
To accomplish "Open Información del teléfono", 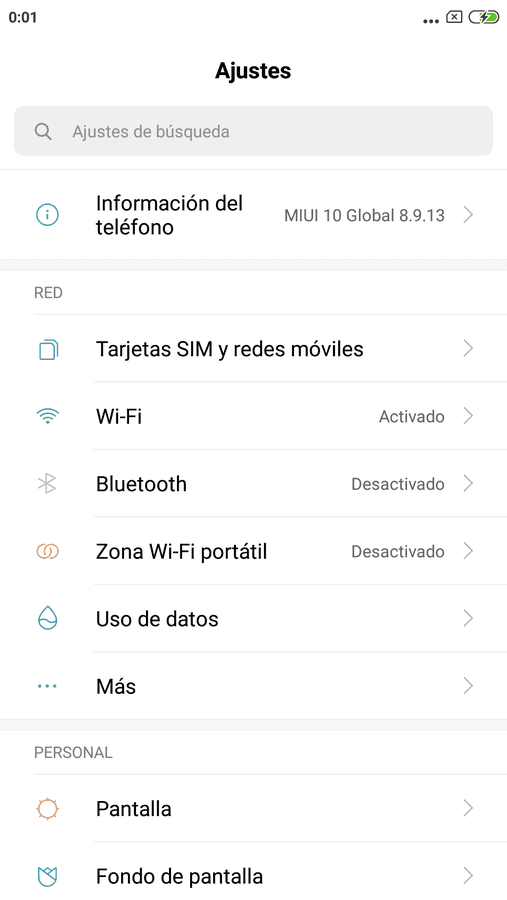I will [x=253, y=215].
